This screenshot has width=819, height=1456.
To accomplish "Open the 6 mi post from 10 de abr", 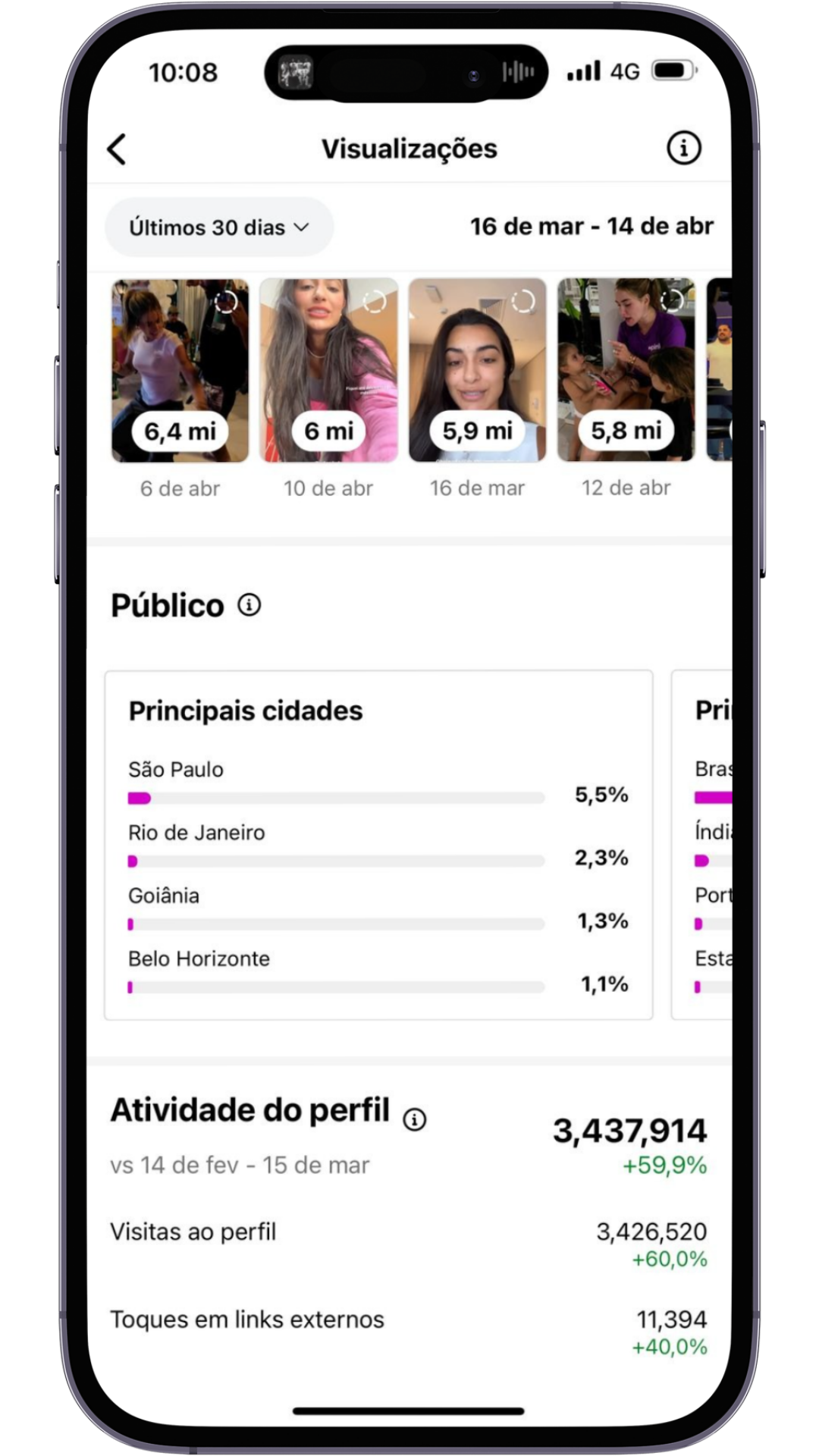I will 328,370.
